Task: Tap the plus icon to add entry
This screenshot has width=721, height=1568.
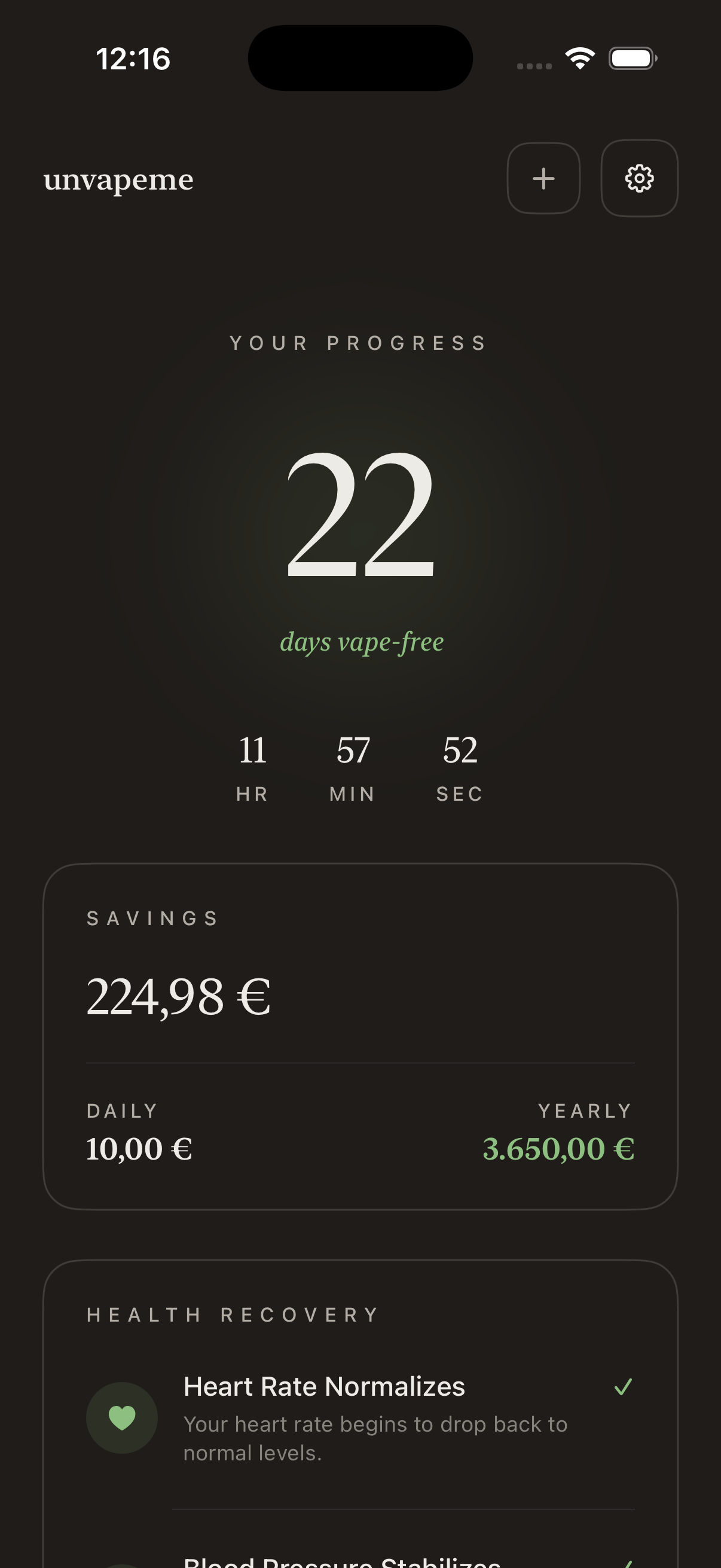Action: point(543,178)
